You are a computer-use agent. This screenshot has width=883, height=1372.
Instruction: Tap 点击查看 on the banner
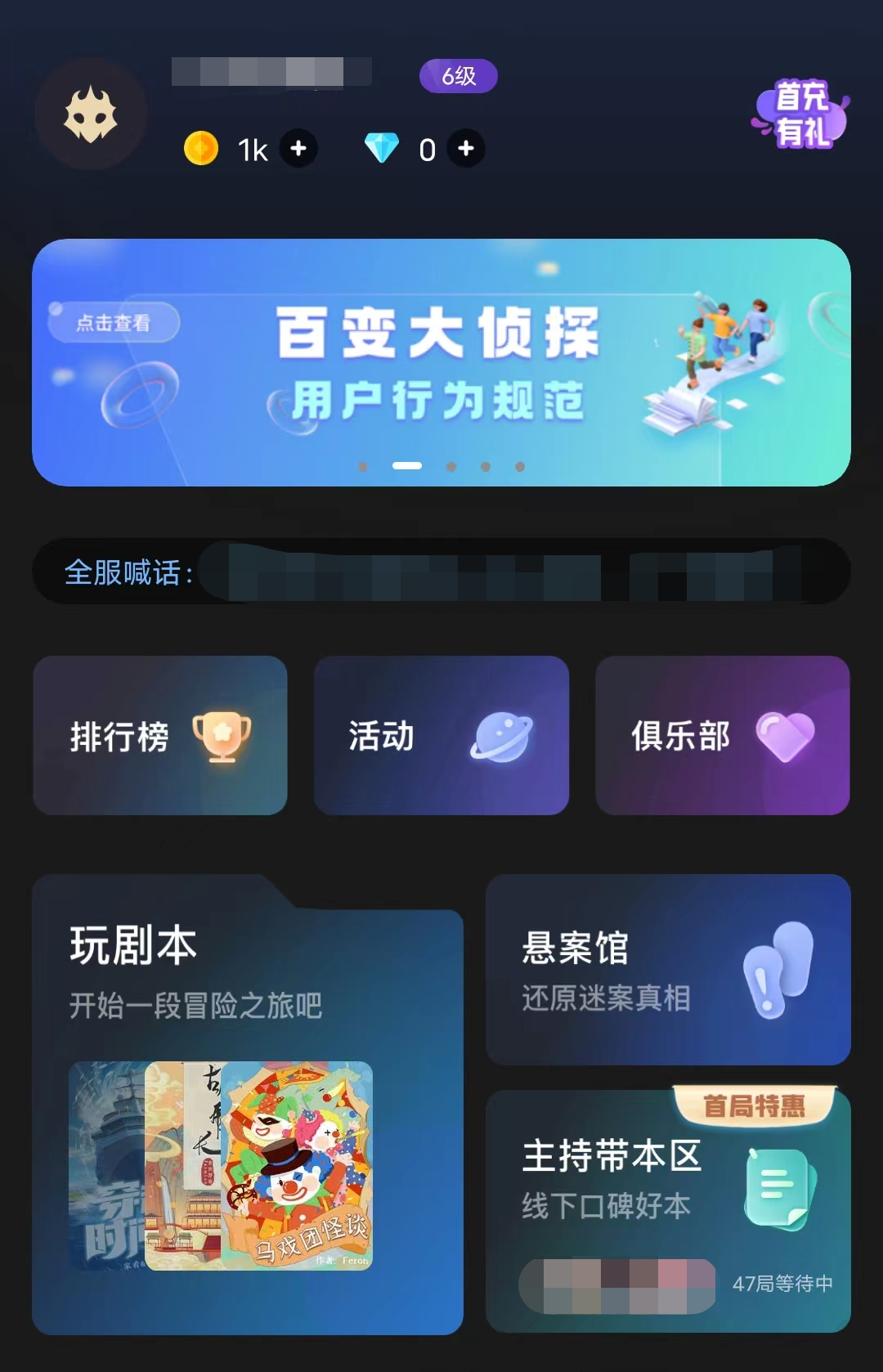pyautogui.click(x=114, y=323)
